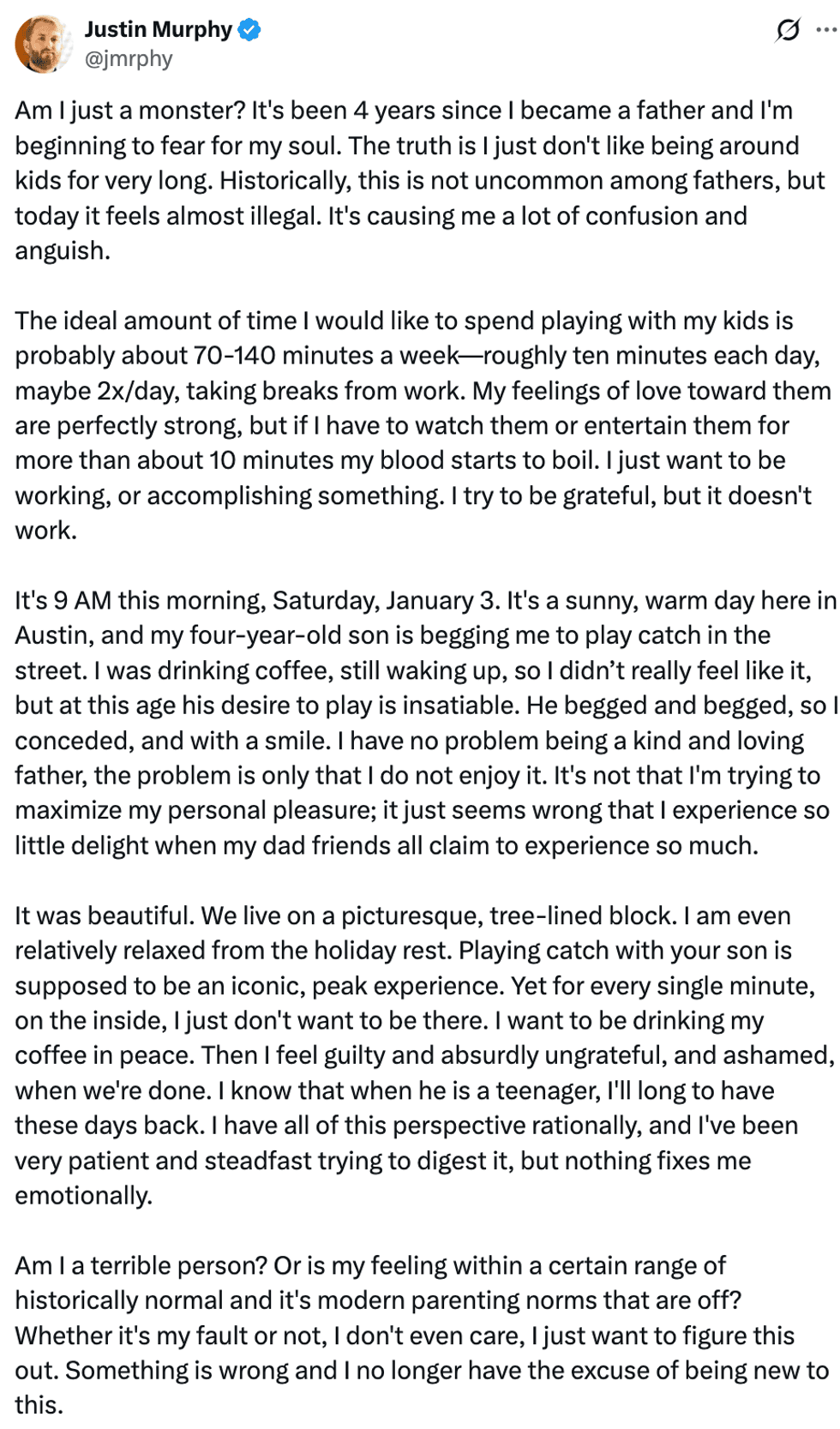Open Justin Murphy's profile picture

point(43,44)
